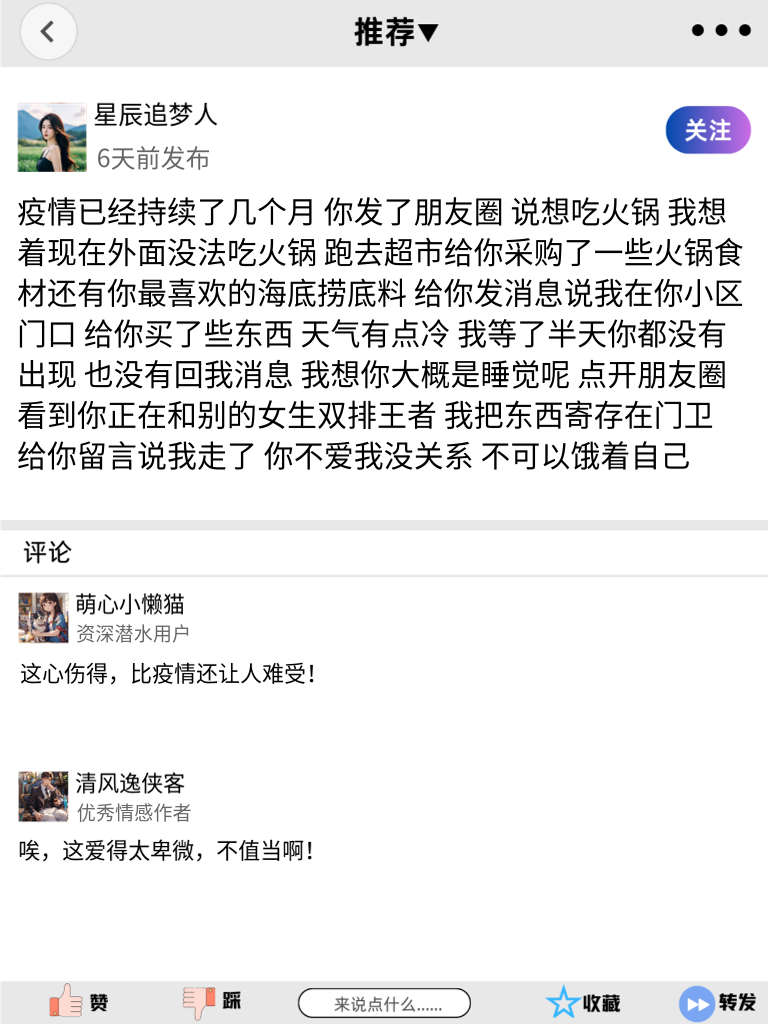
Task: Open the 评论 comments section header
Action: (40, 551)
